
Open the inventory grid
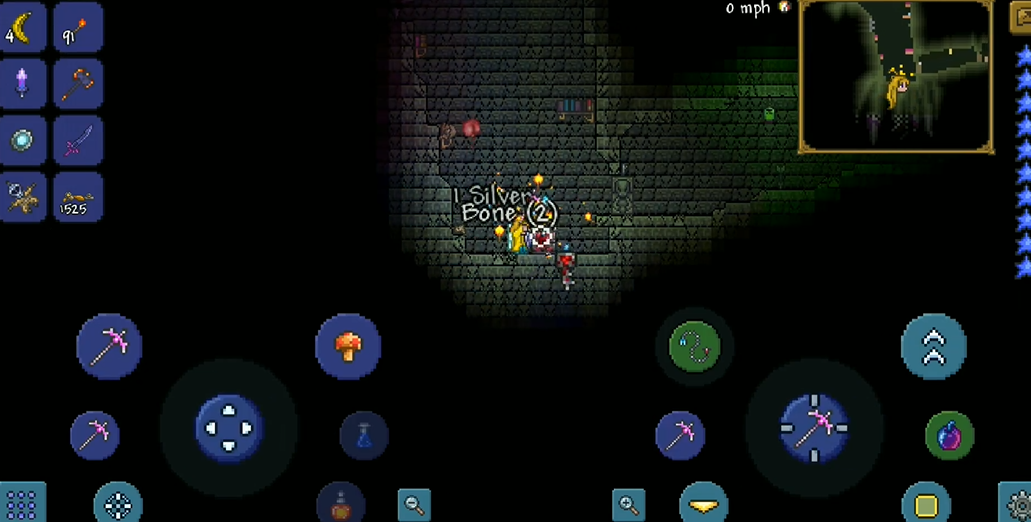point(21,504)
